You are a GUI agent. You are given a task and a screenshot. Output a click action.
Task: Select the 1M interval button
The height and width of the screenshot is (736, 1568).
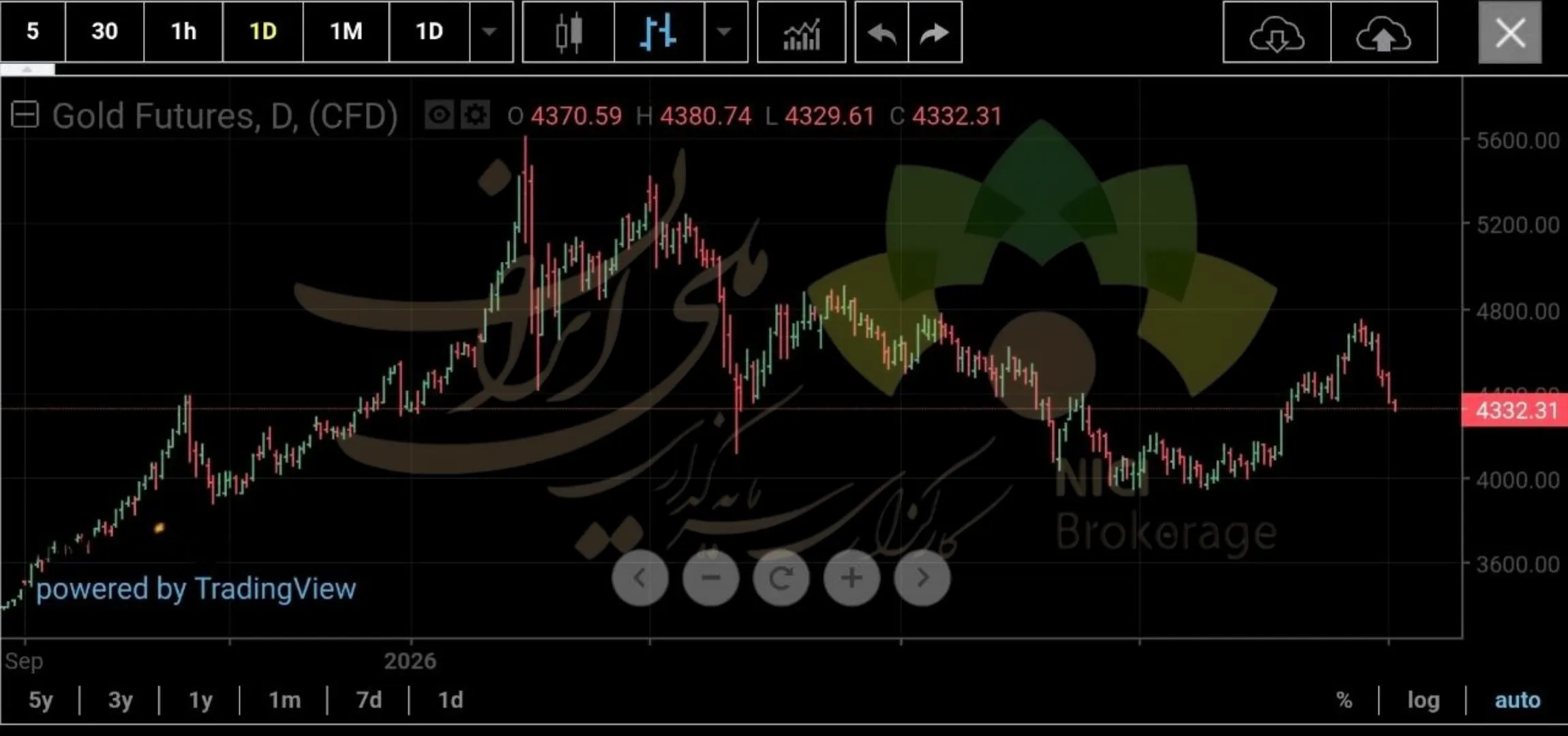346,31
